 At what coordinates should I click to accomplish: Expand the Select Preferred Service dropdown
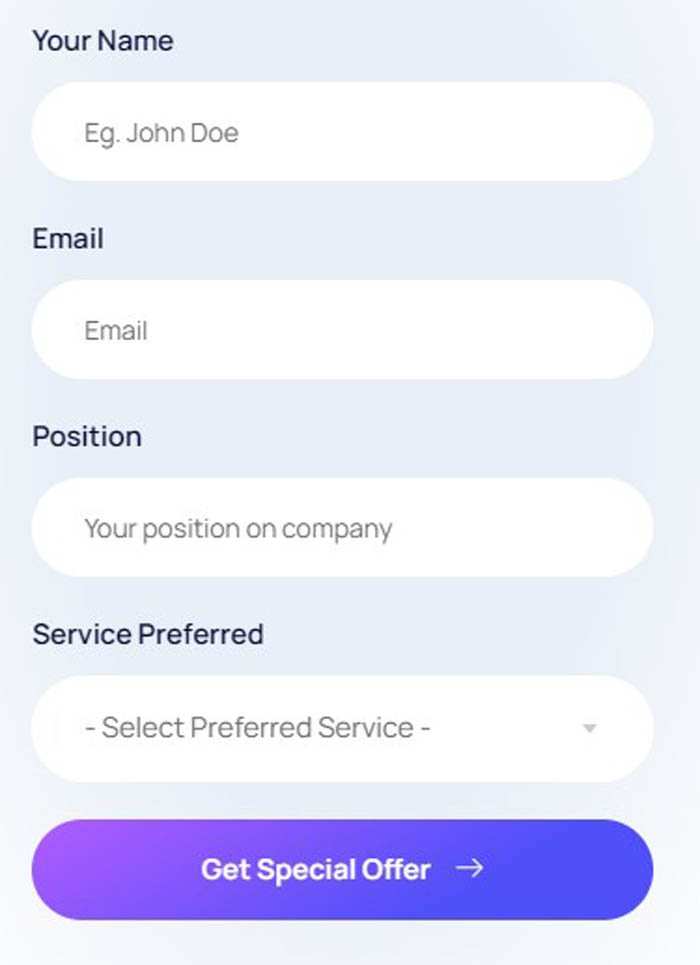click(342, 728)
